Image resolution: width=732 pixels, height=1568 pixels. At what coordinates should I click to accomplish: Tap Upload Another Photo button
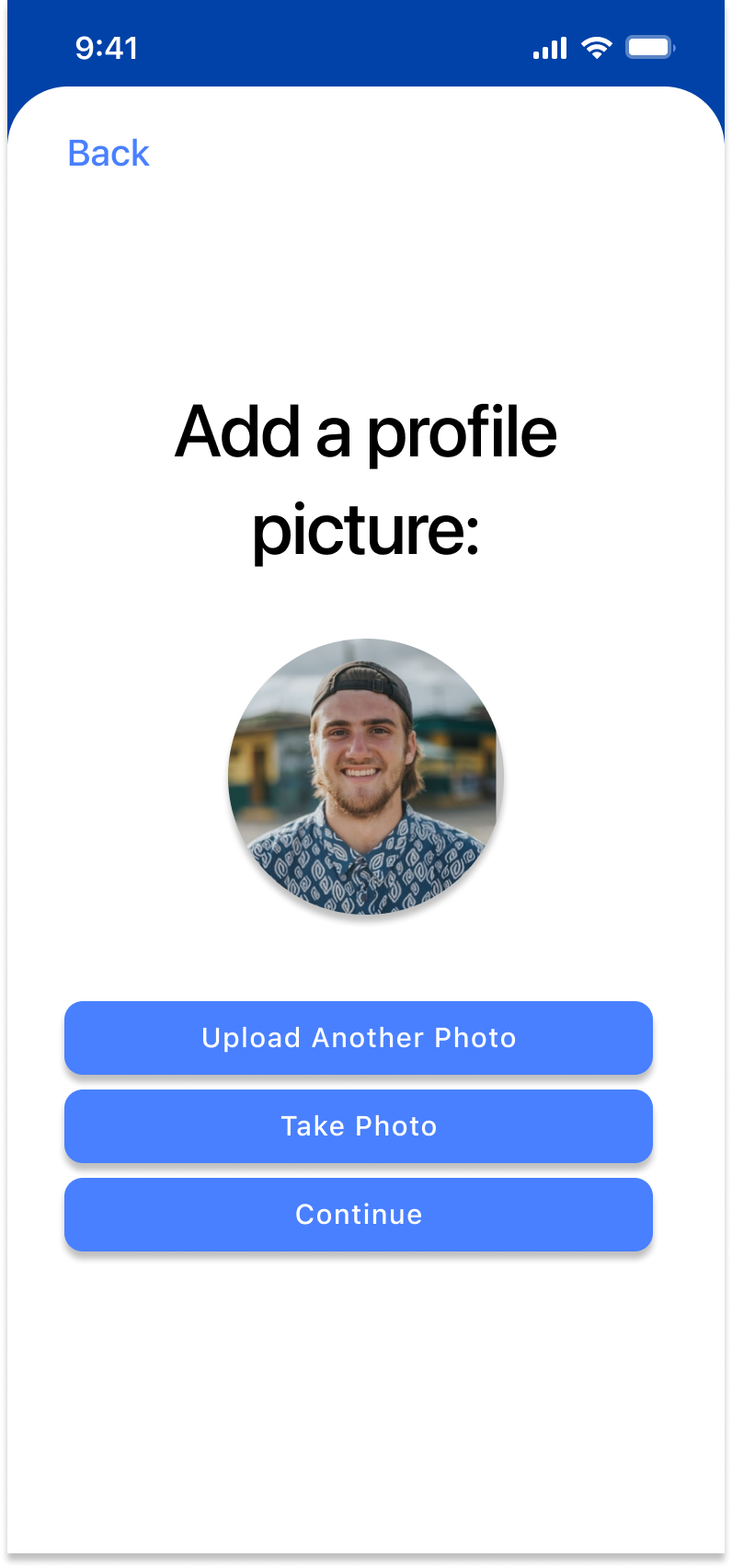359,1038
